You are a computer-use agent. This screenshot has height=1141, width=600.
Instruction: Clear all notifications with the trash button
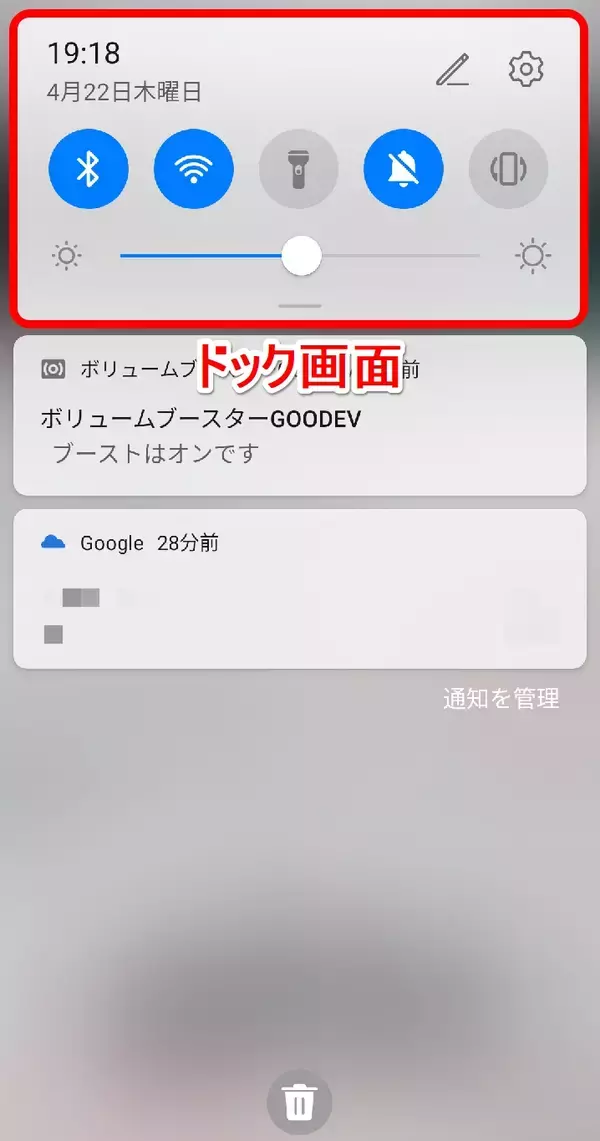299,1104
